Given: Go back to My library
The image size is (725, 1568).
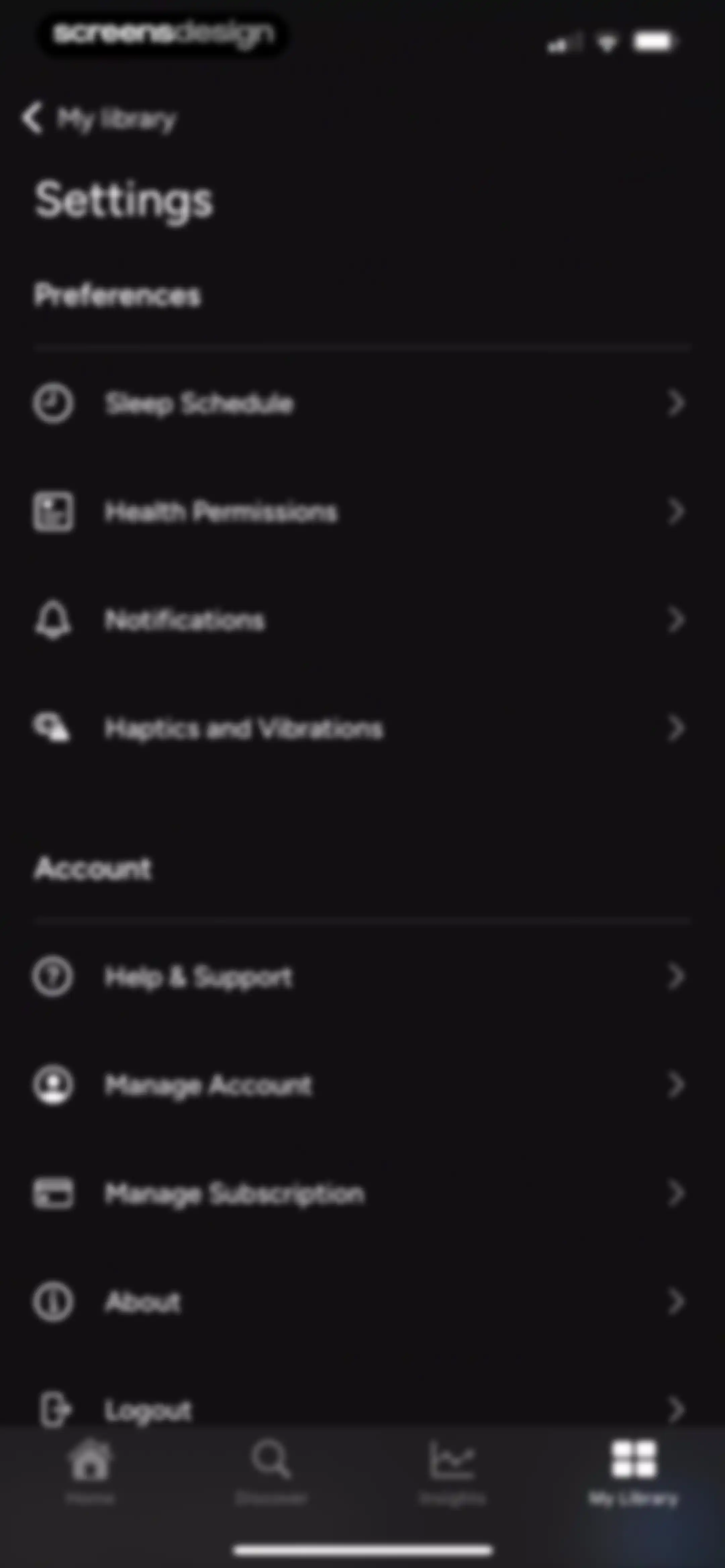Looking at the screenshot, I should (99, 118).
